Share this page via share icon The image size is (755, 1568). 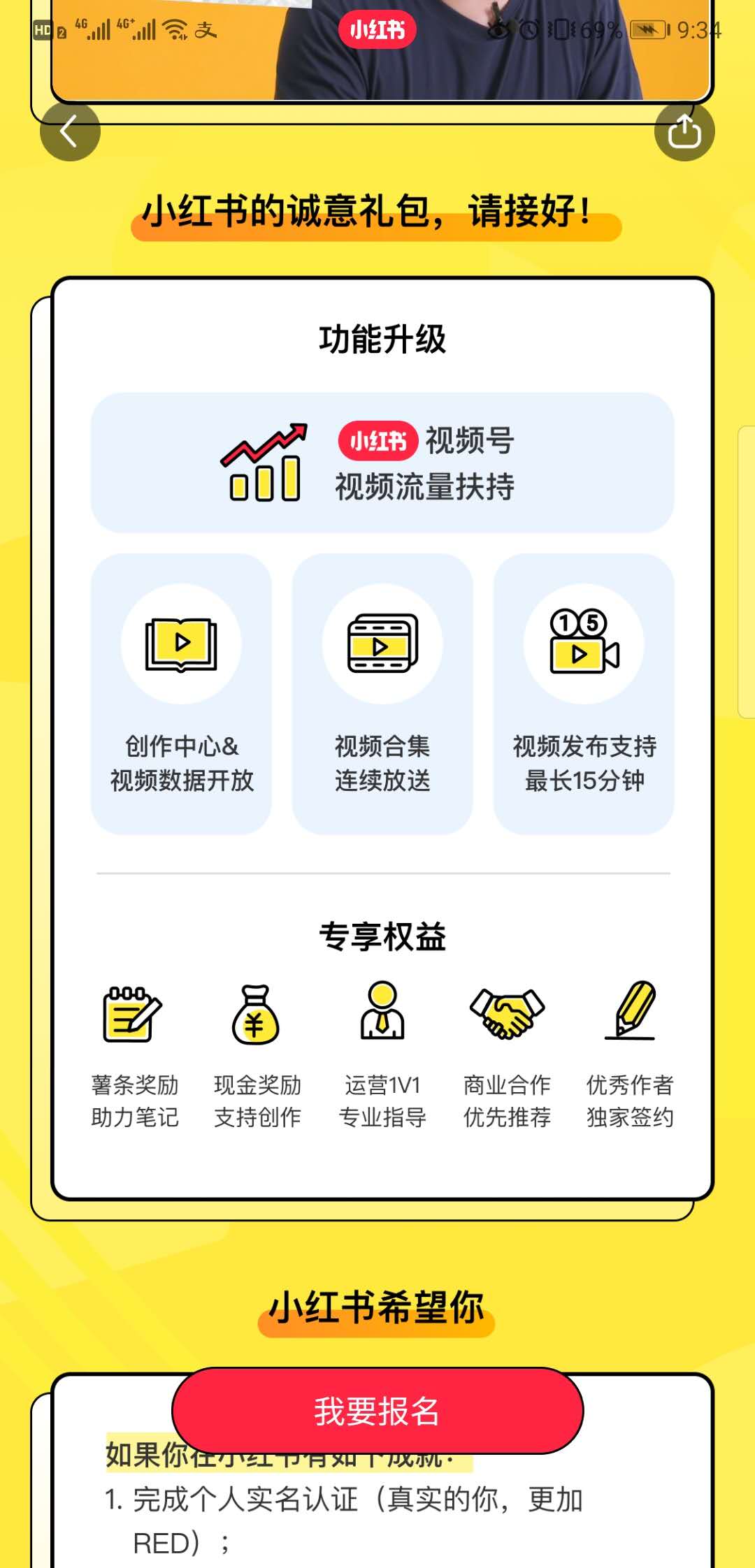pos(684,131)
